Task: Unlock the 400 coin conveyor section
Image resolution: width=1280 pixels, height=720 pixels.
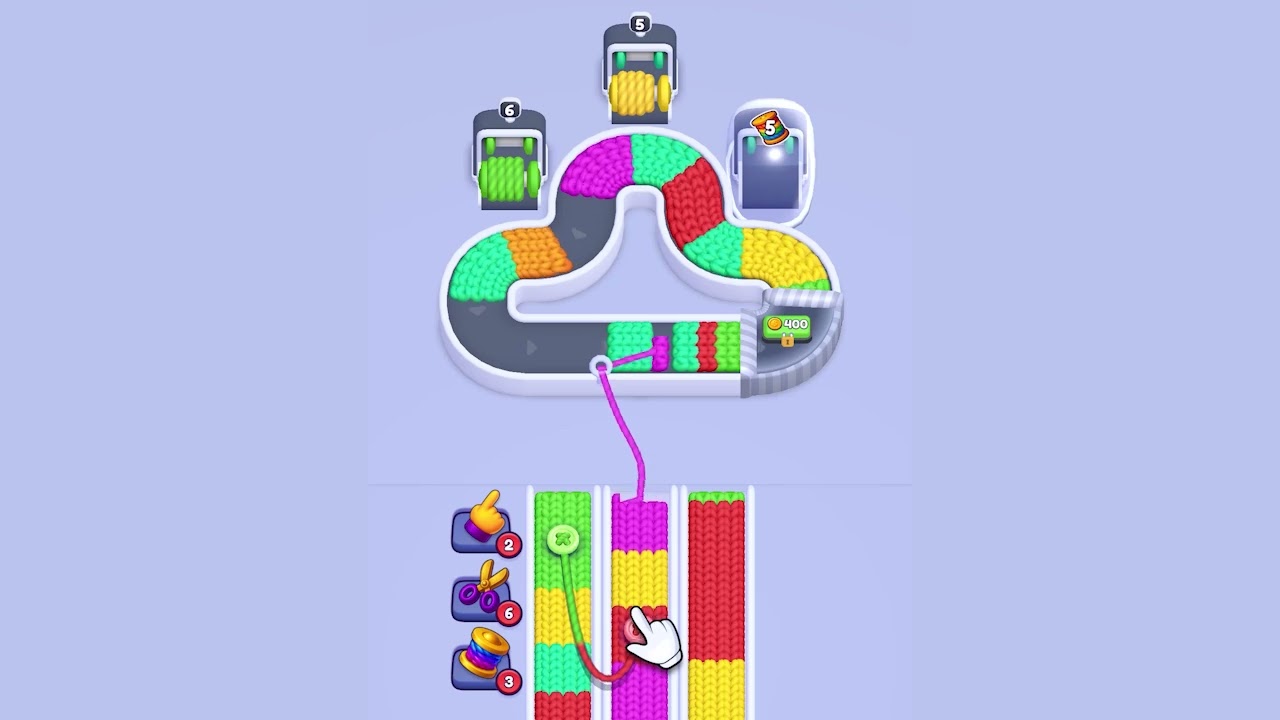Action: pyautogui.click(x=787, y=329)
